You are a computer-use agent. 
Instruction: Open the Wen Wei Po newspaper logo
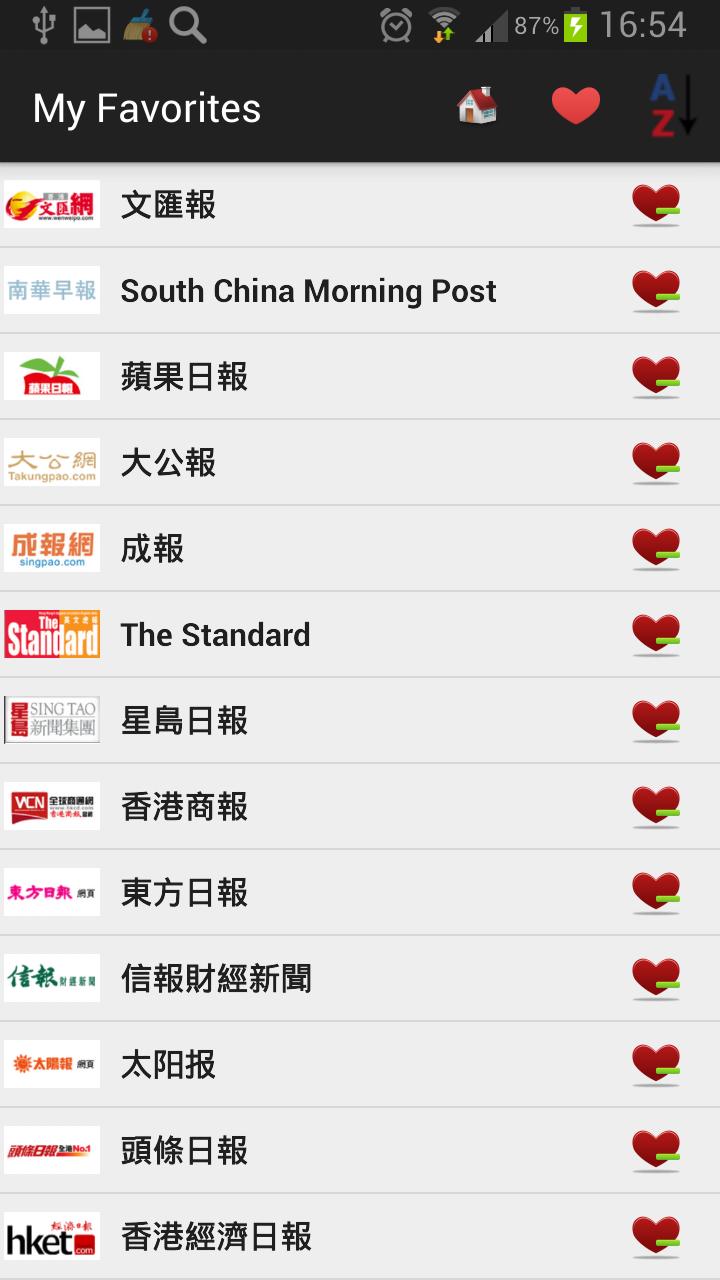[52, 204]
